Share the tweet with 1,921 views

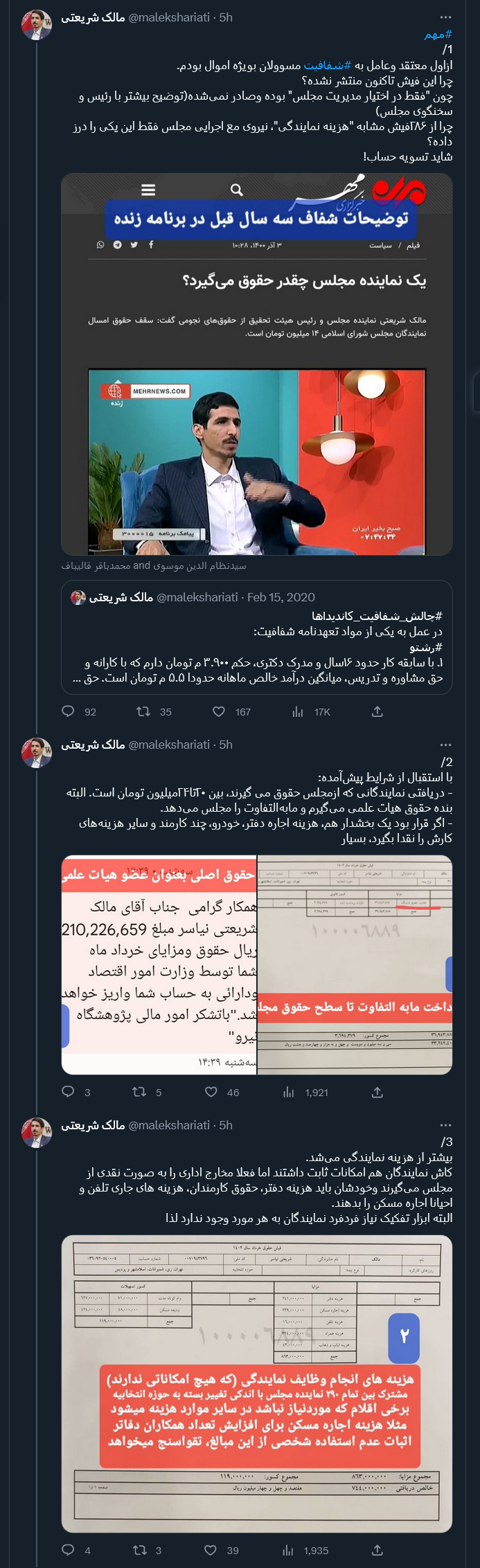tap(377, 1092)
